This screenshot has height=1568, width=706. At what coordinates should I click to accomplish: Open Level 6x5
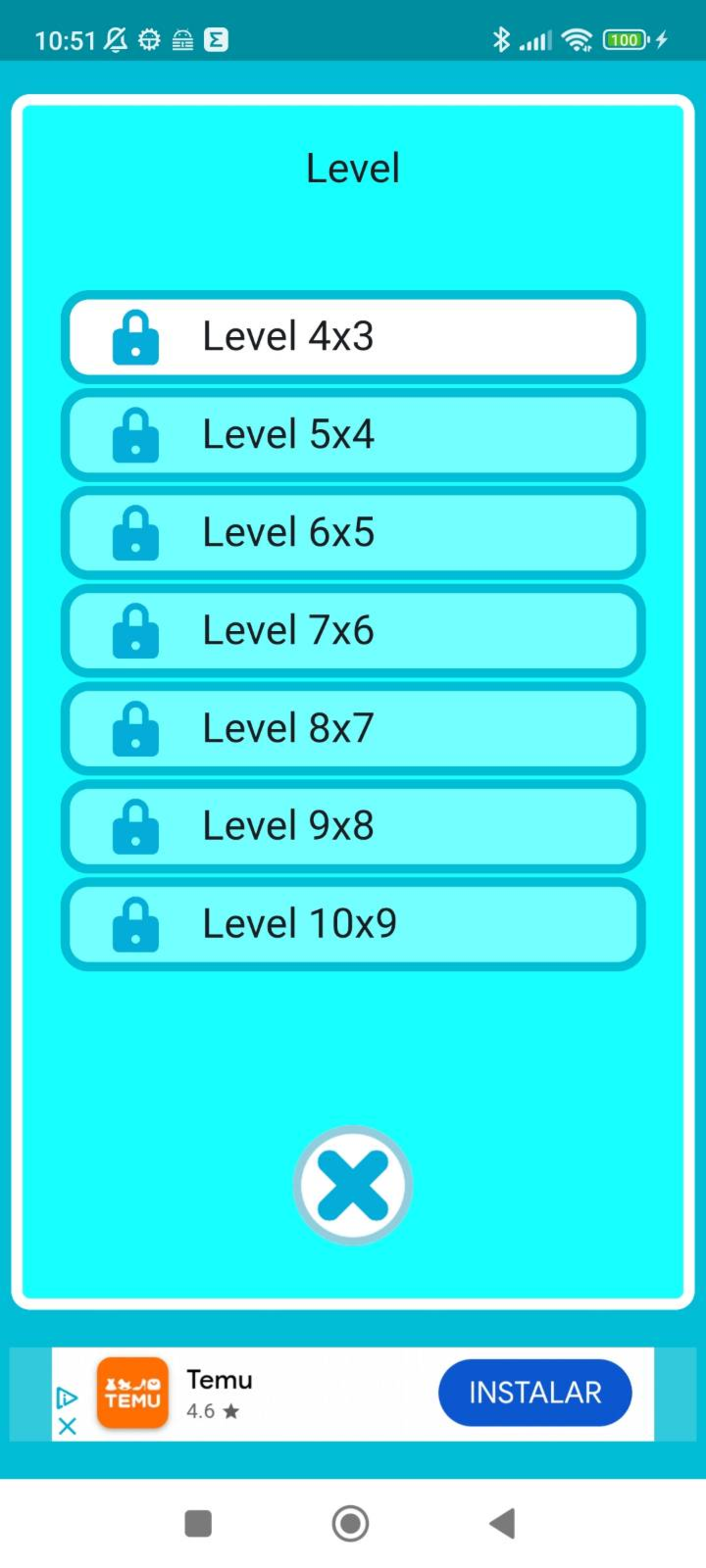[x=353, y=533]
